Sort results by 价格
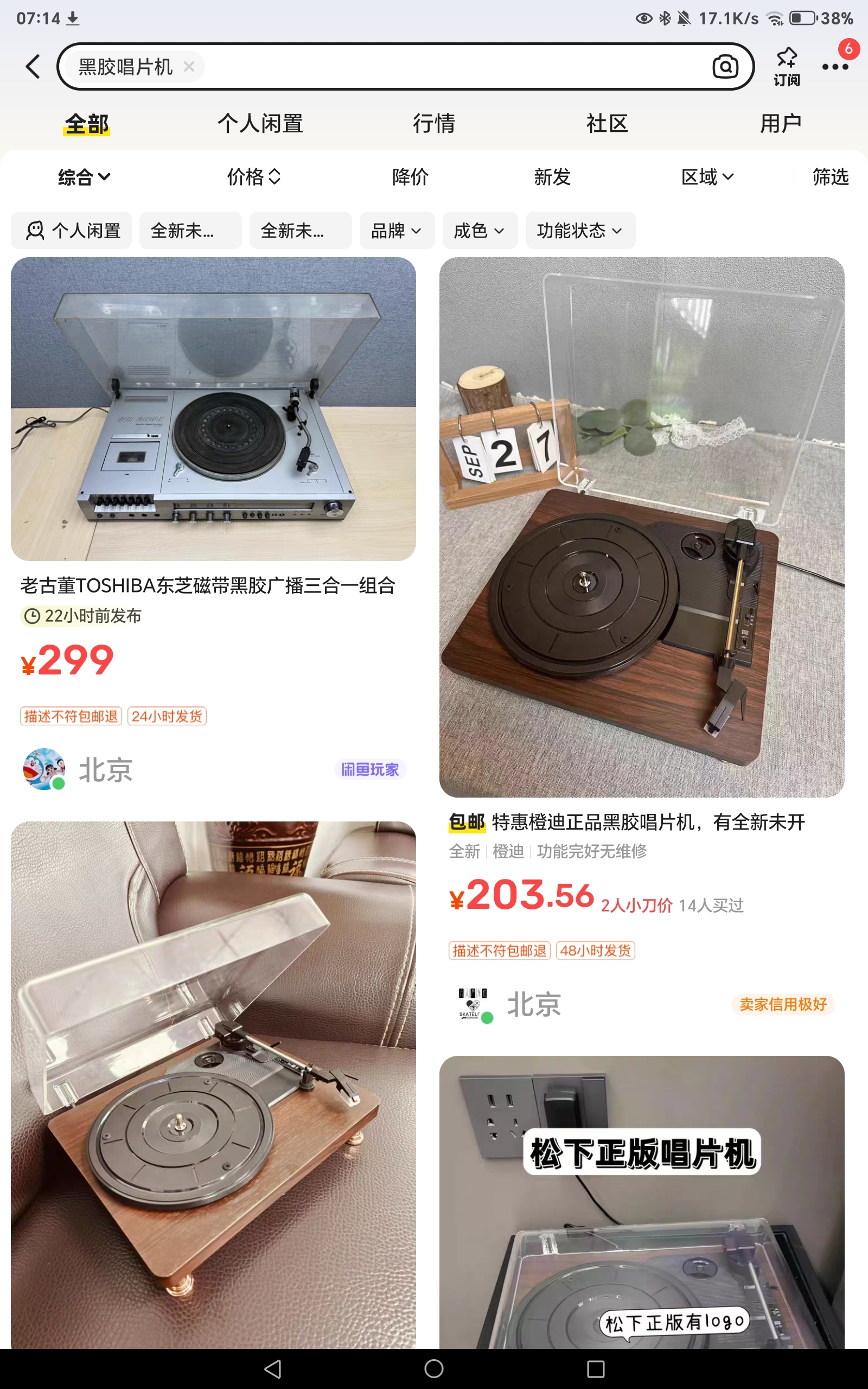 pyautogui.click(x=253, y=177)
